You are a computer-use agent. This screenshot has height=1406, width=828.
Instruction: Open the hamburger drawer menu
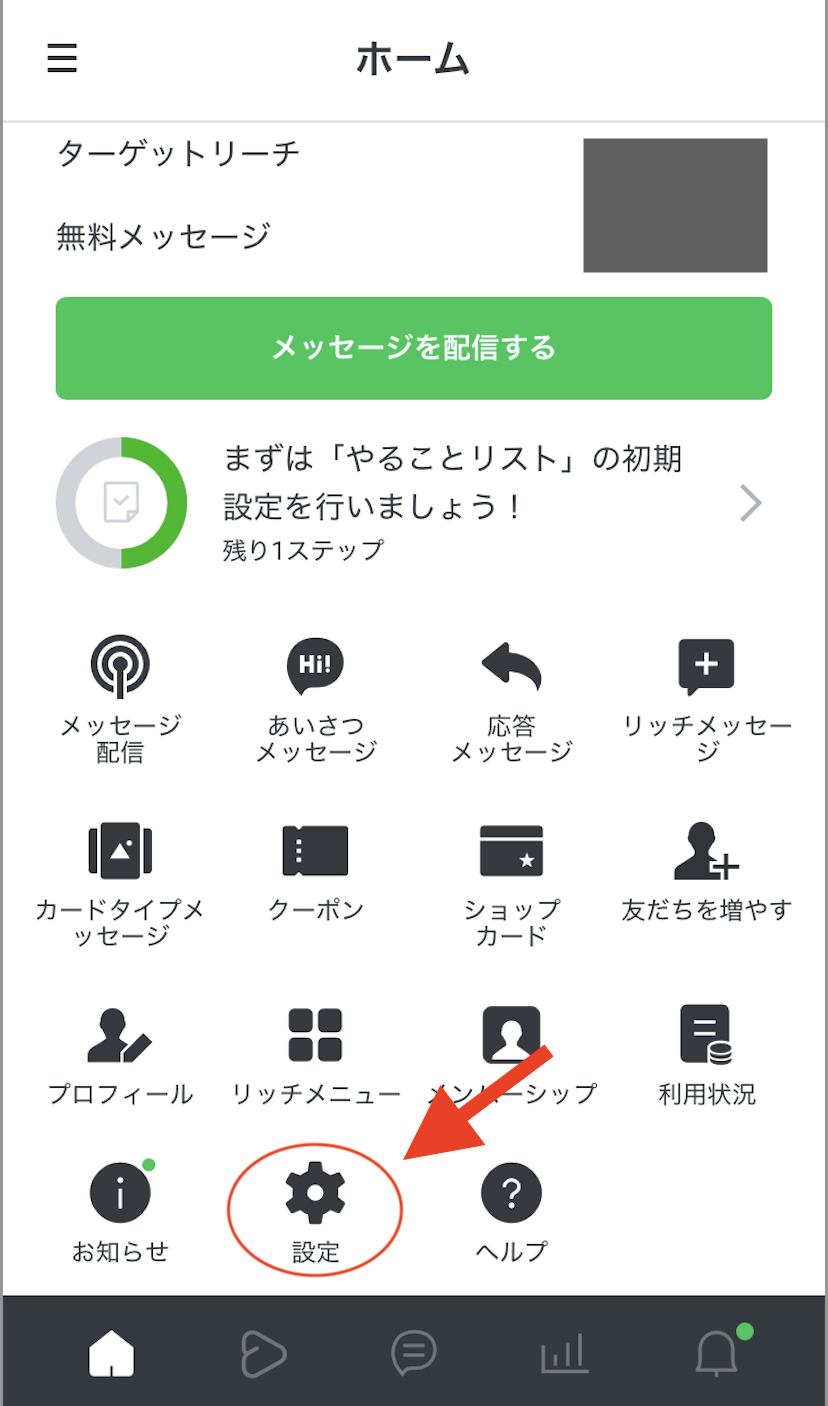click(62, 59)
